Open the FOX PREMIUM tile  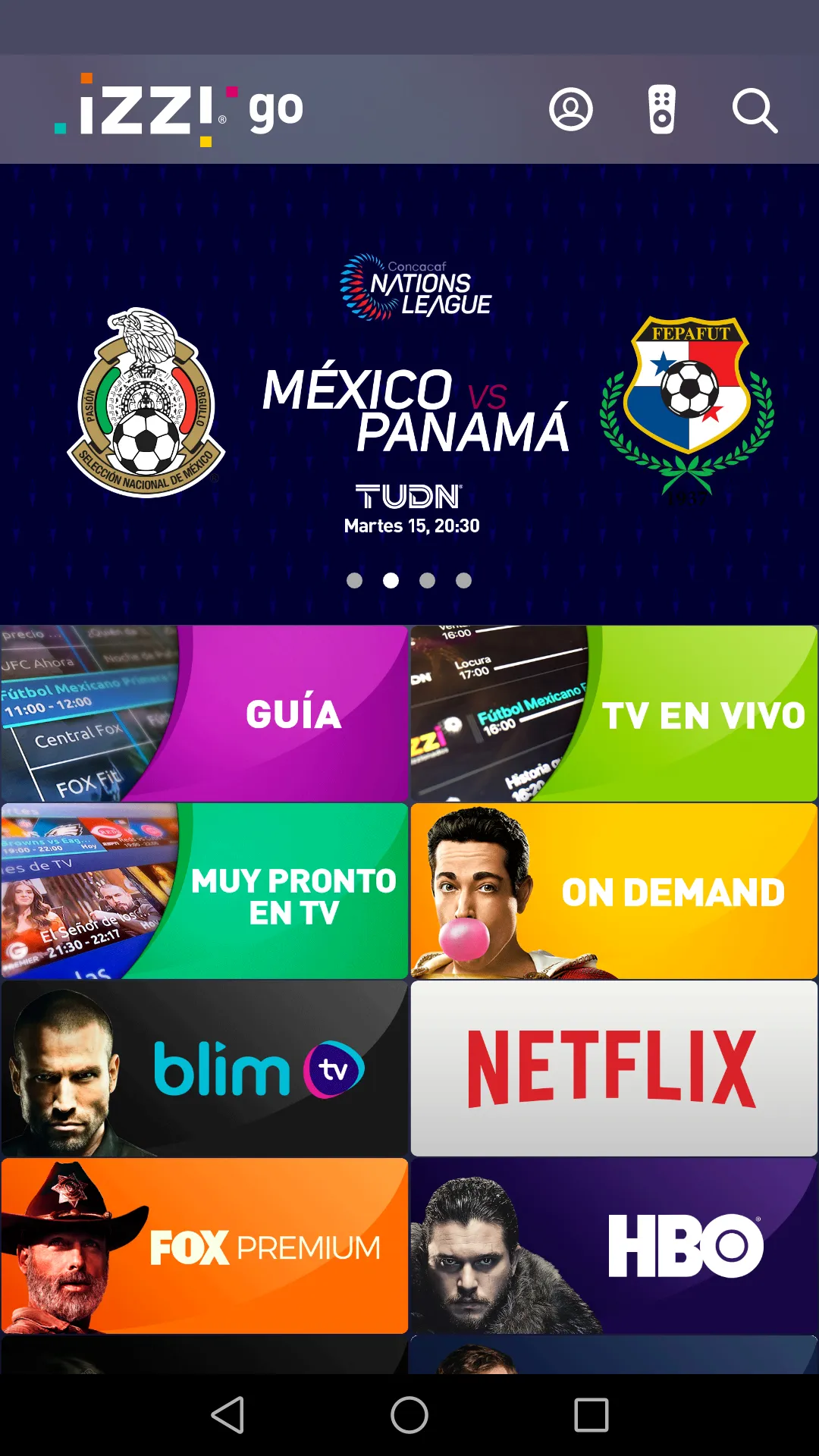pos(205,1246)
